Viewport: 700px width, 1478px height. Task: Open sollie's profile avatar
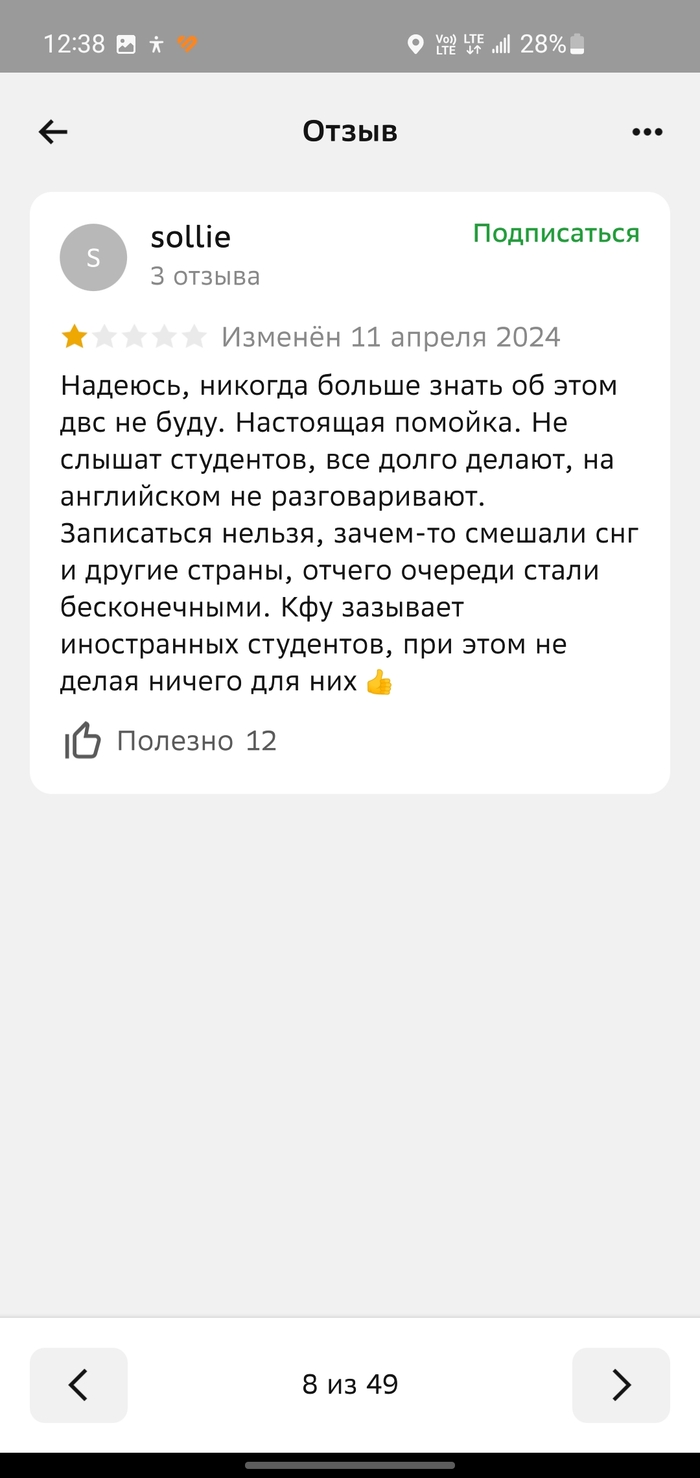93,257
